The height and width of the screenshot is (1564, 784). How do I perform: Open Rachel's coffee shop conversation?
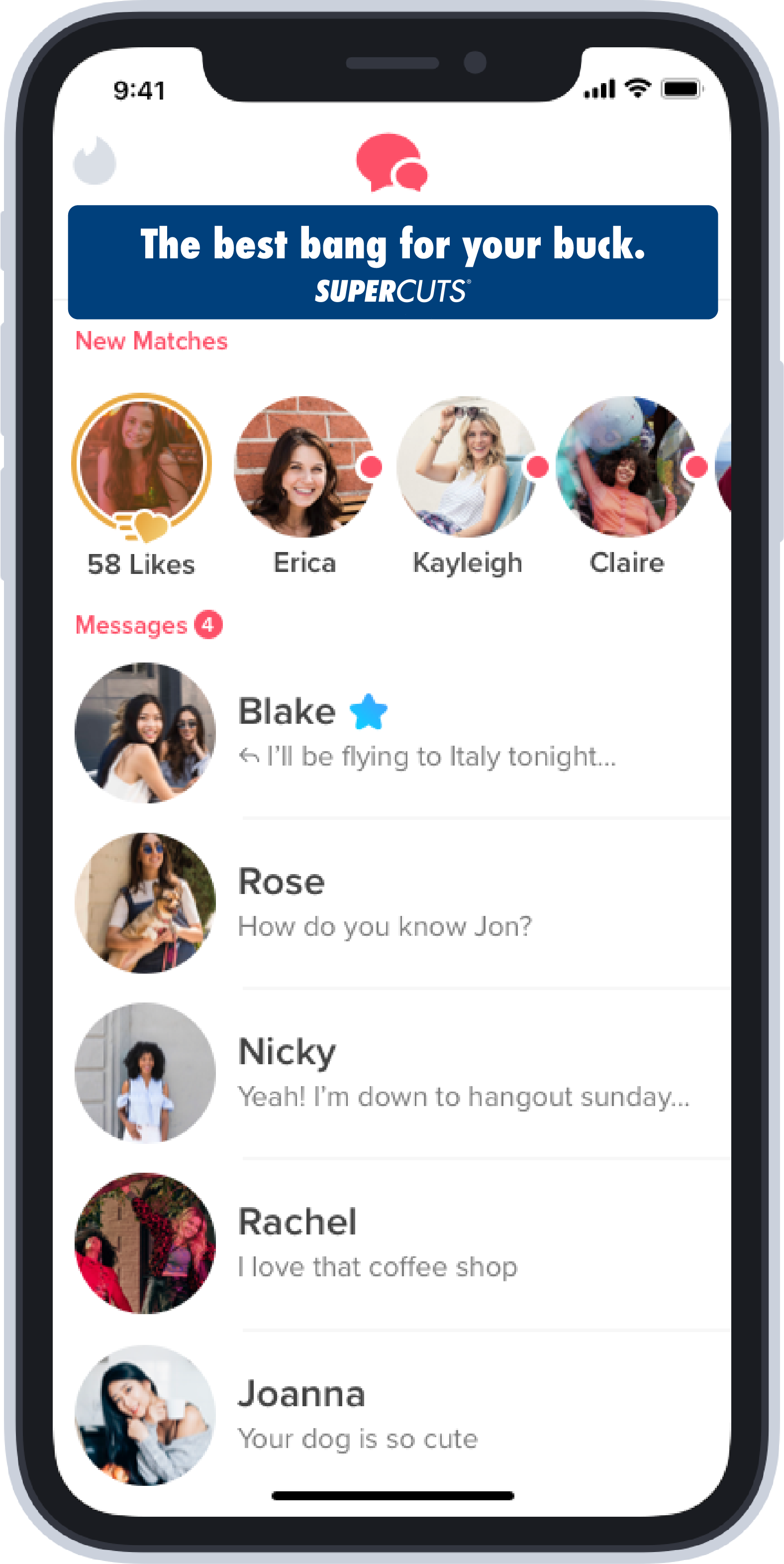(x=400, y=1243)
